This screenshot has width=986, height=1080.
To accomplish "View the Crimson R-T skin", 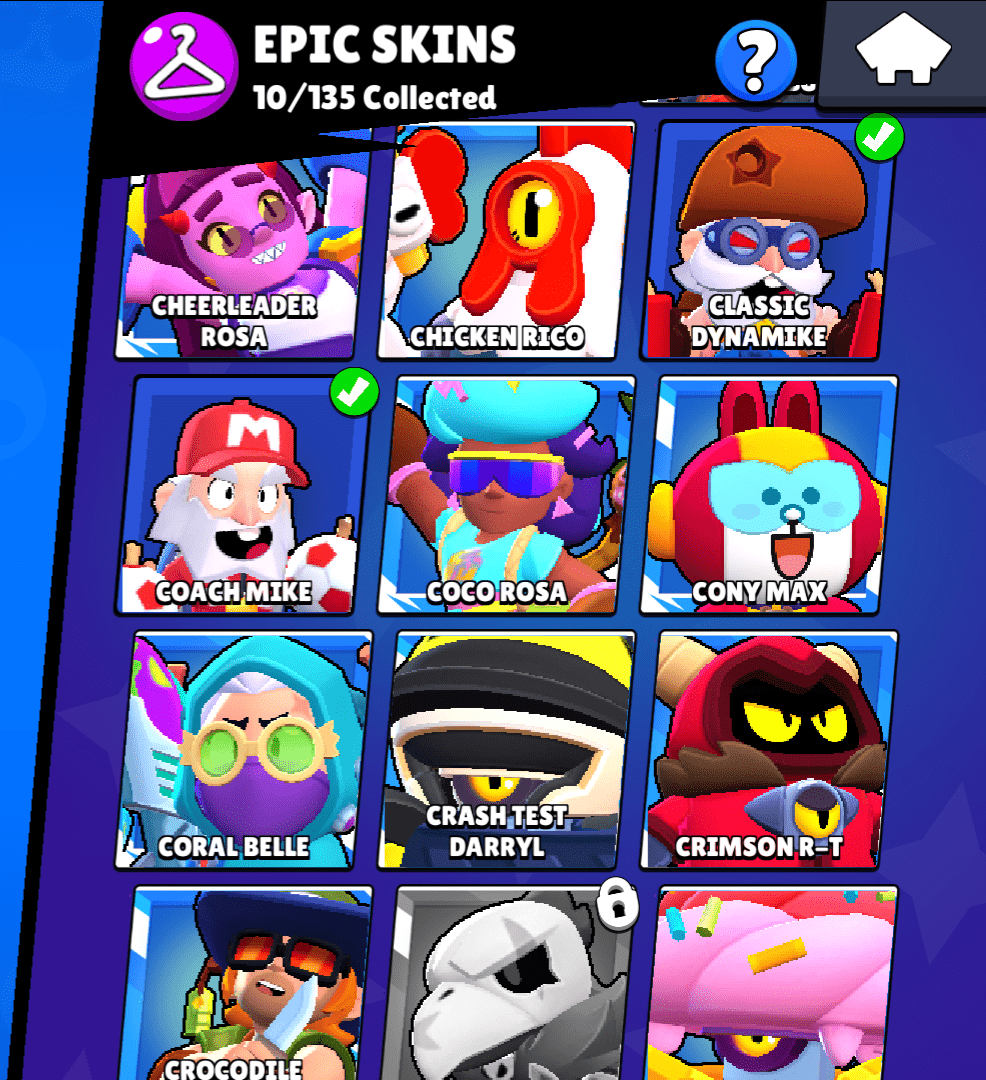I will pos(767,750).
